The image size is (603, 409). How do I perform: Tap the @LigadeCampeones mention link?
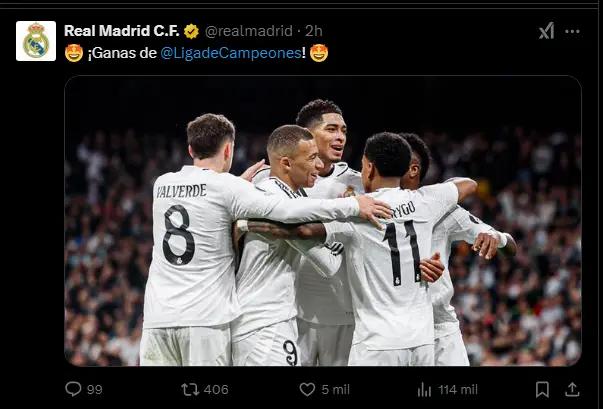pyautogui.click(x=232, y=53)
